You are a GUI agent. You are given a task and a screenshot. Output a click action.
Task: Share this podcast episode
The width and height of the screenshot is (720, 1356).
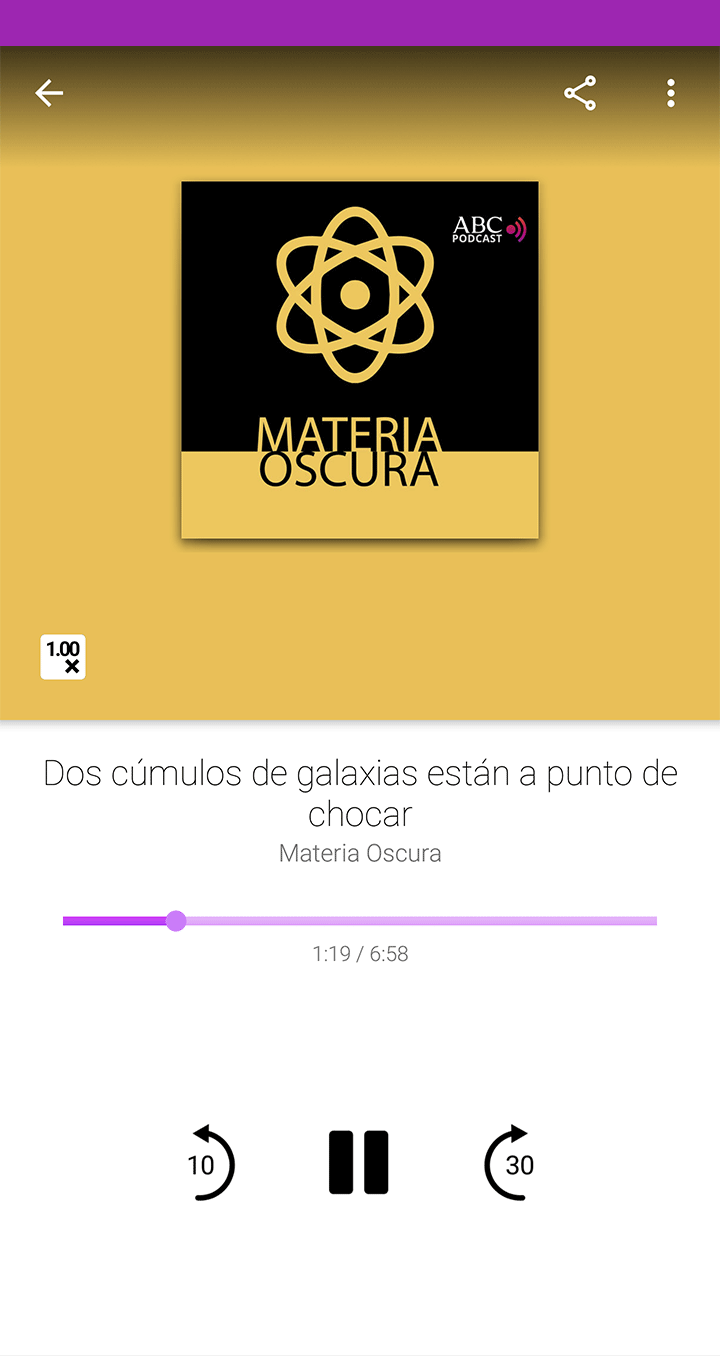[x=580, y=93]
